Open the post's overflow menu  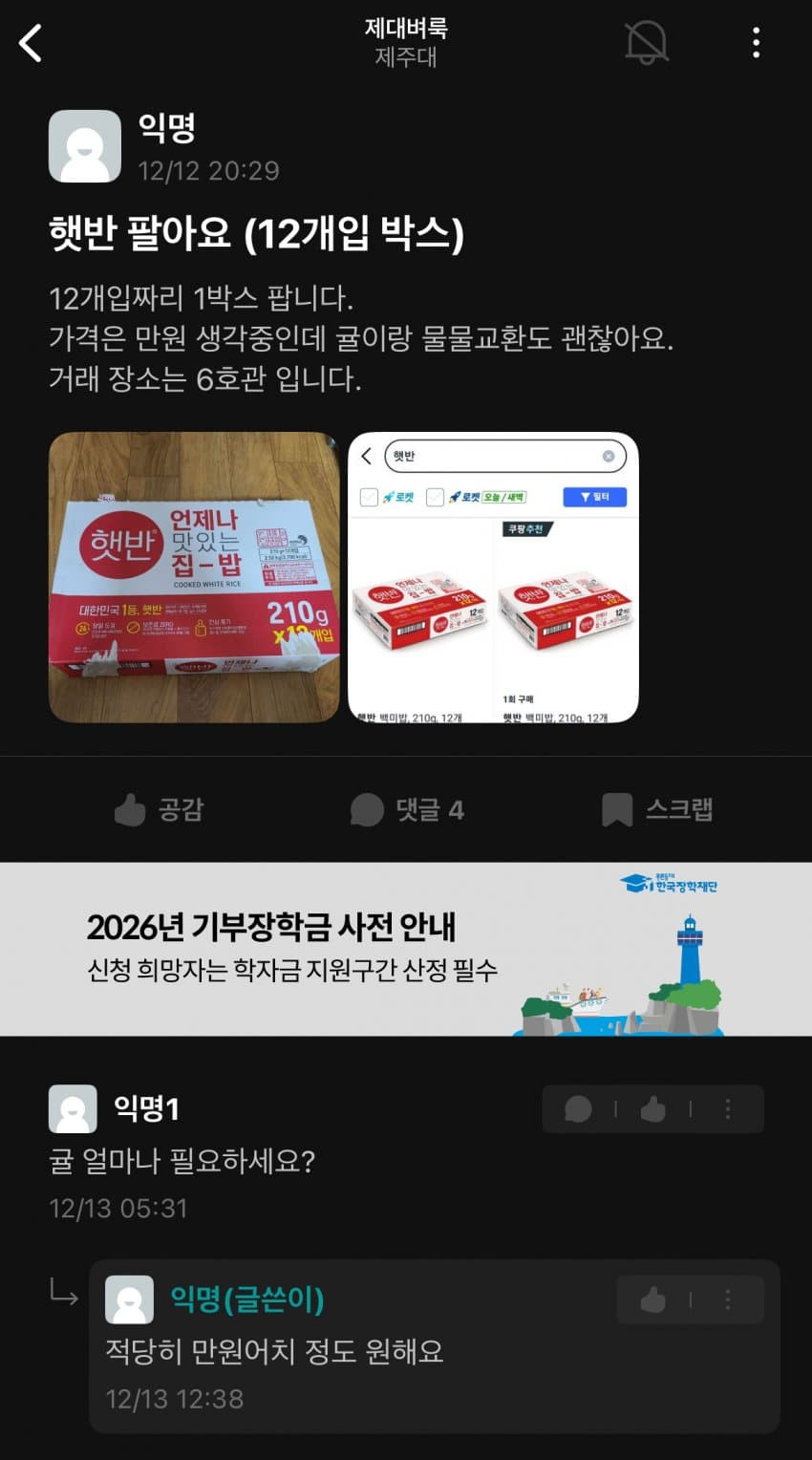click(756, 43)
